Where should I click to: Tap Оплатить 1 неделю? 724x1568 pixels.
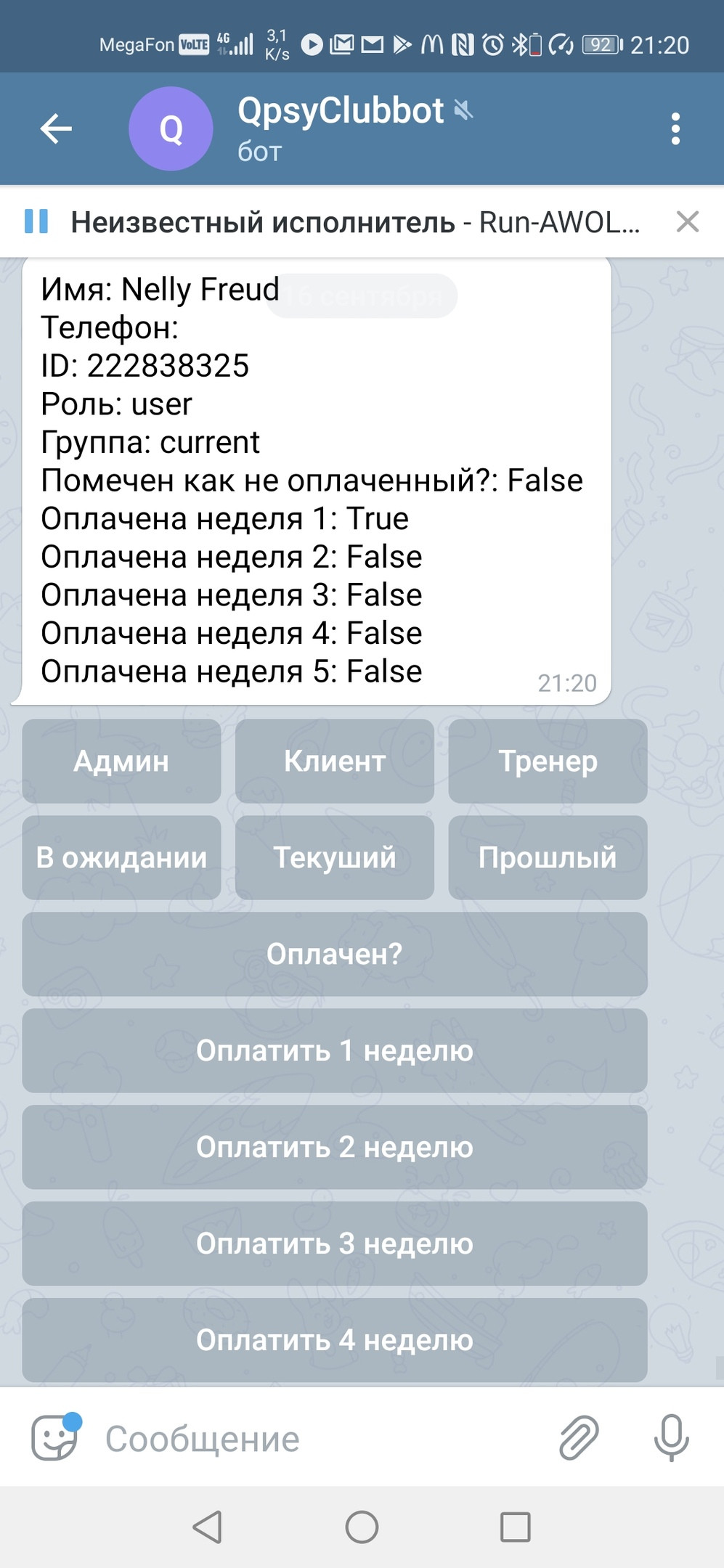[335, 1050]
